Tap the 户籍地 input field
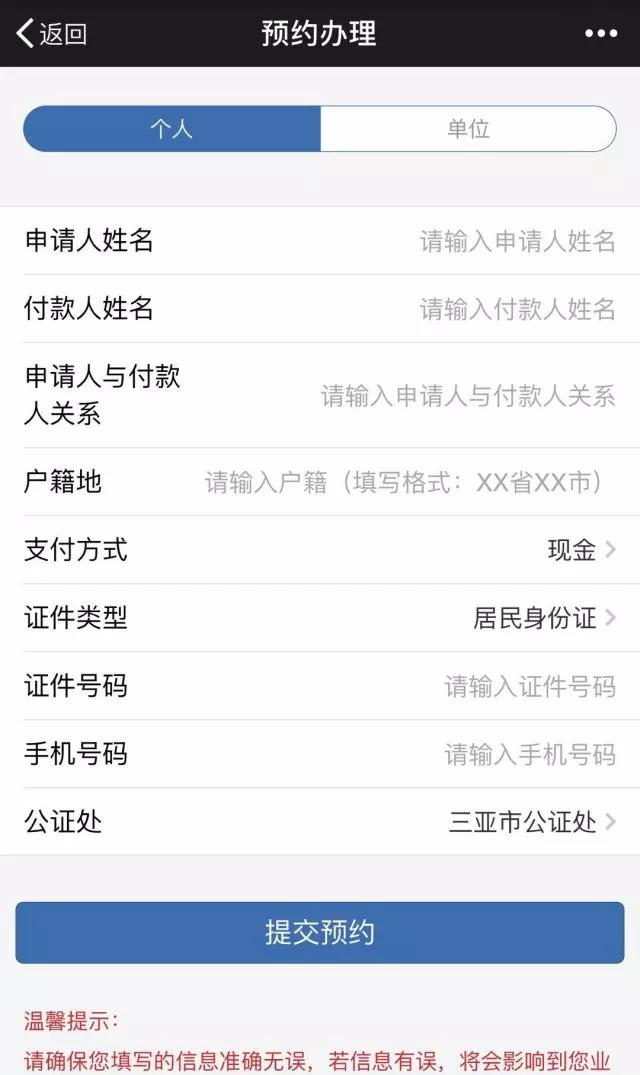Screen dimensions: 640x1075 [x=320, y=482]
